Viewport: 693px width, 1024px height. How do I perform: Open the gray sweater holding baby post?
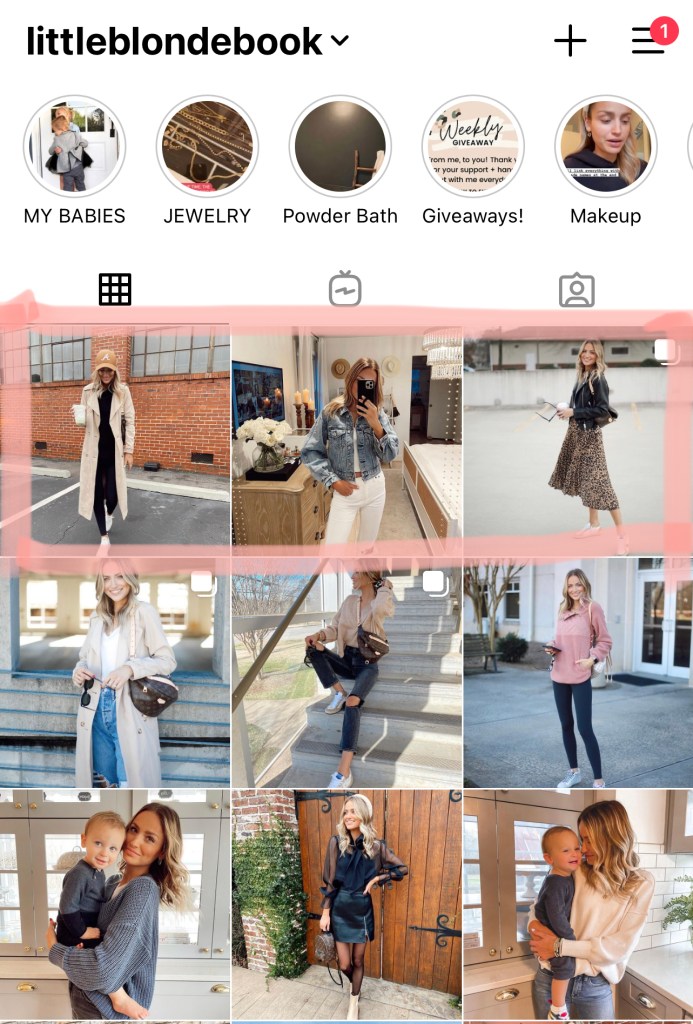point(114,905)
